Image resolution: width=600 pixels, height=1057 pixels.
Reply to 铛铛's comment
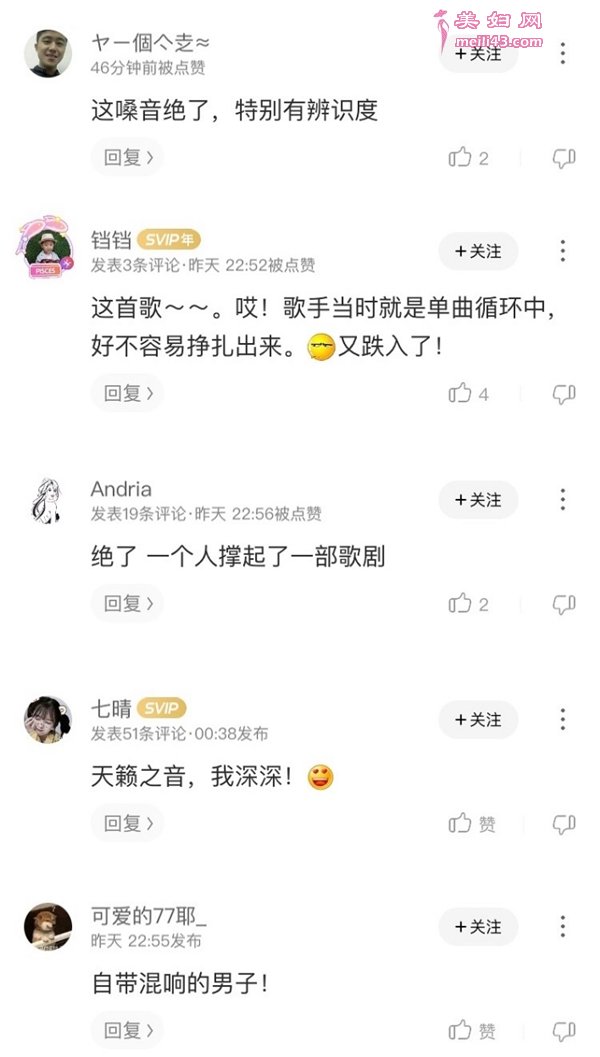coord(128,393)
